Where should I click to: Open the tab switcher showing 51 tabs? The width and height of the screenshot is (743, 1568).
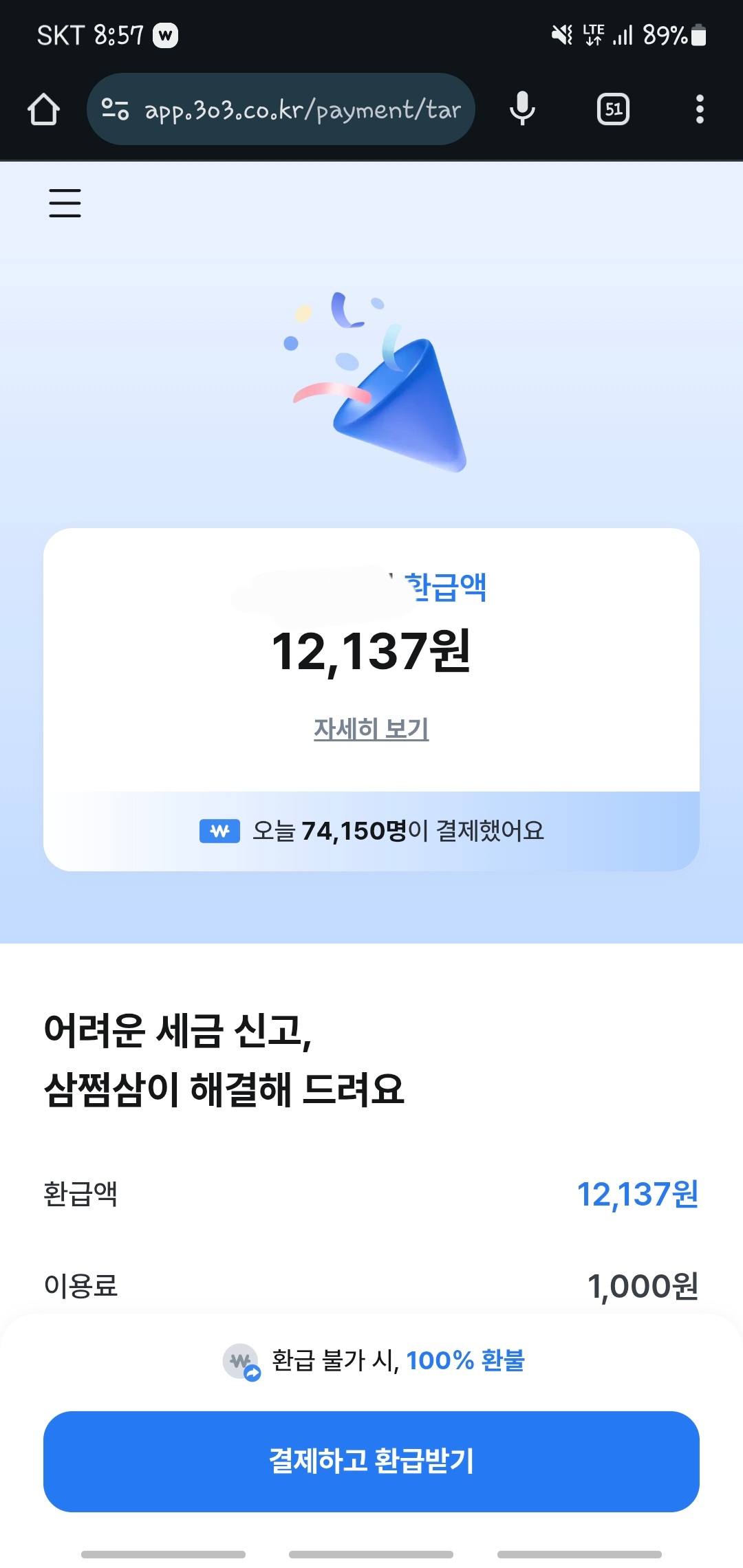click(613, 109)
